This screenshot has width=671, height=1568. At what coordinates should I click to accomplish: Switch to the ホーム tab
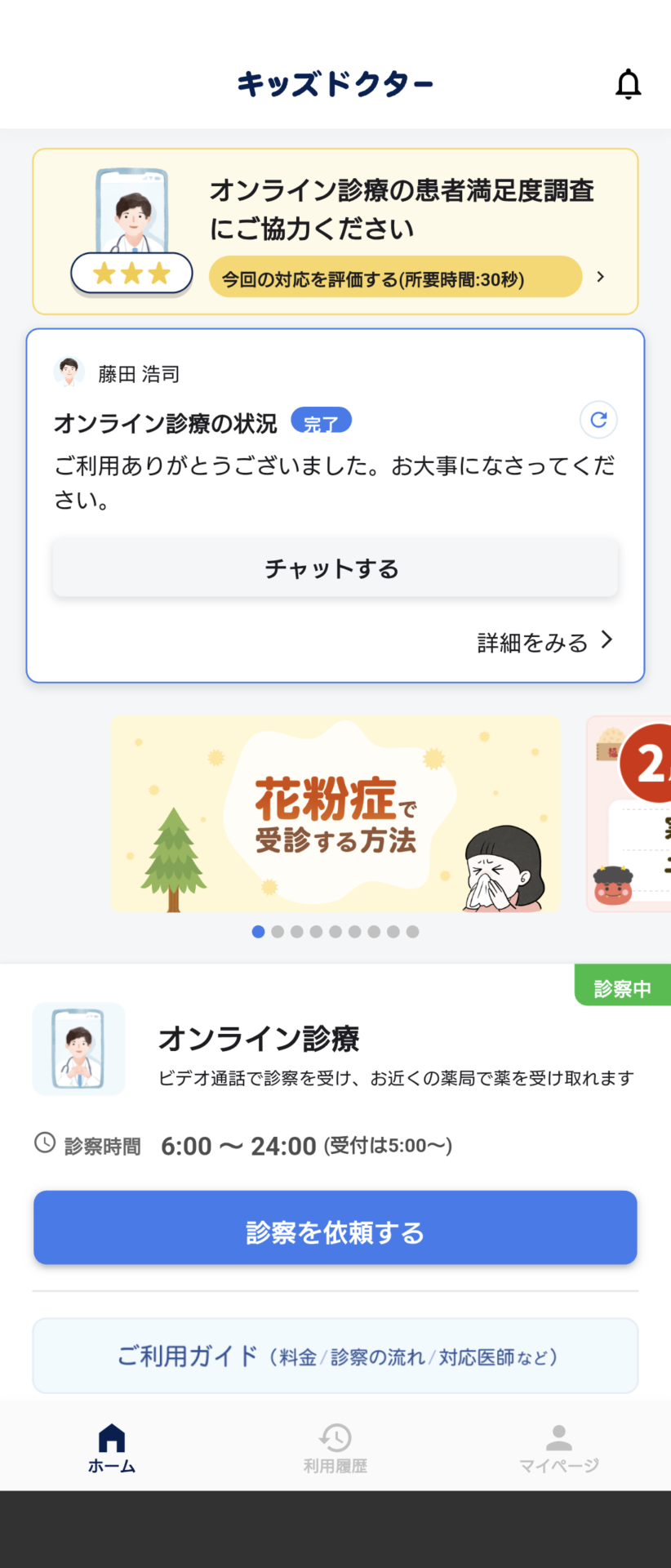[112, 1449]
